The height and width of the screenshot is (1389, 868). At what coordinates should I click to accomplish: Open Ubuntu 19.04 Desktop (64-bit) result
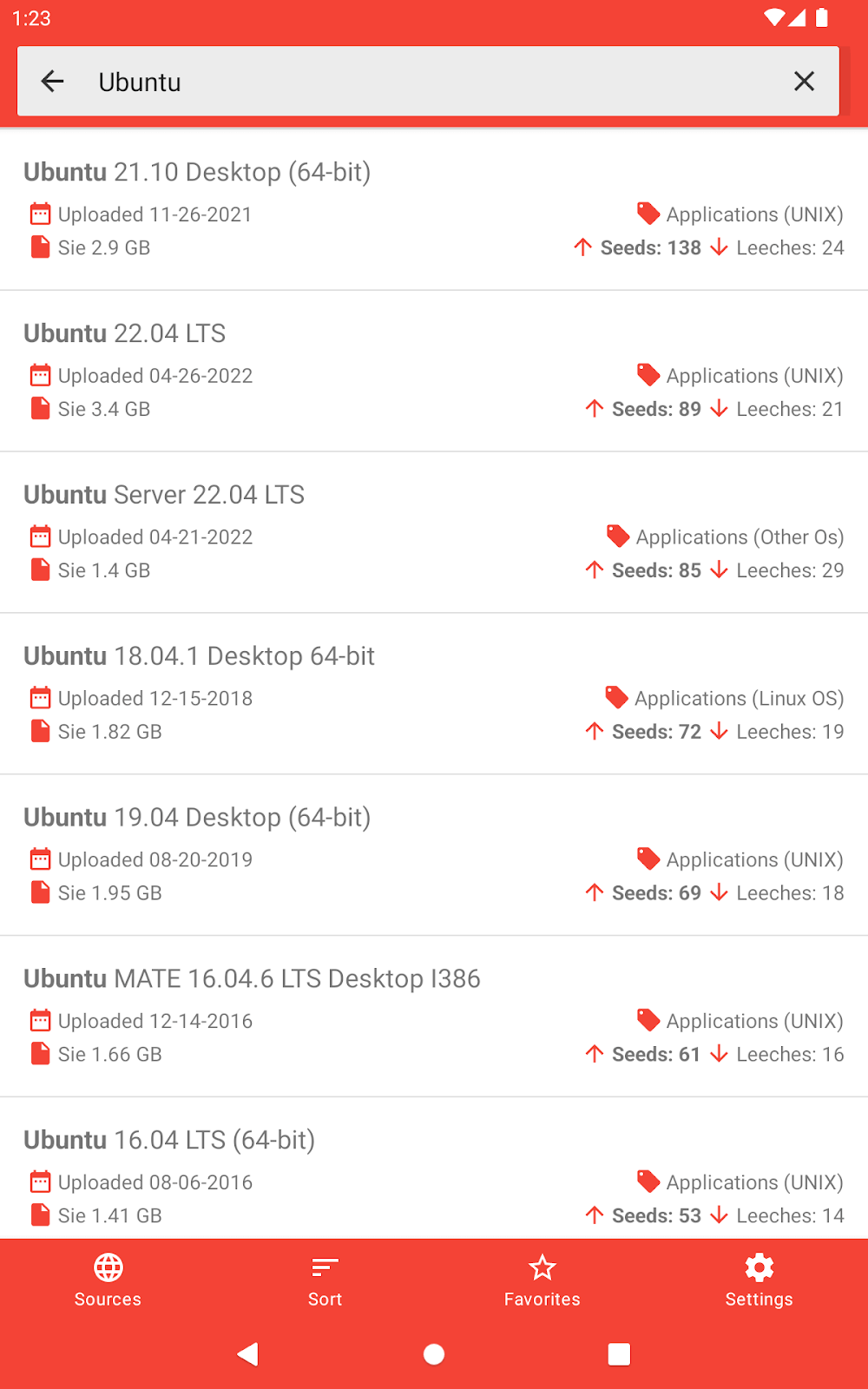[x=434, y=854]
